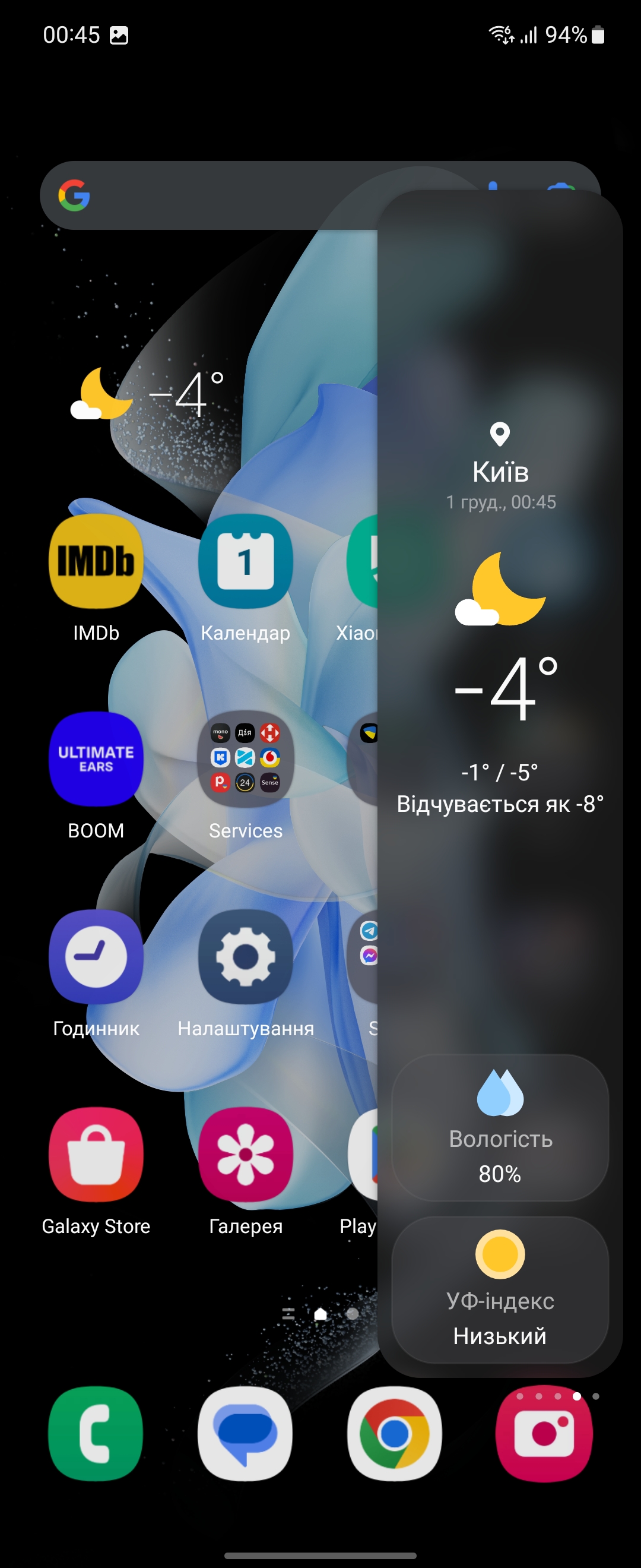Tap the Вологість 80% humidity card
This screenshot has height=1568, width=641.
(x=500, y=1128)
